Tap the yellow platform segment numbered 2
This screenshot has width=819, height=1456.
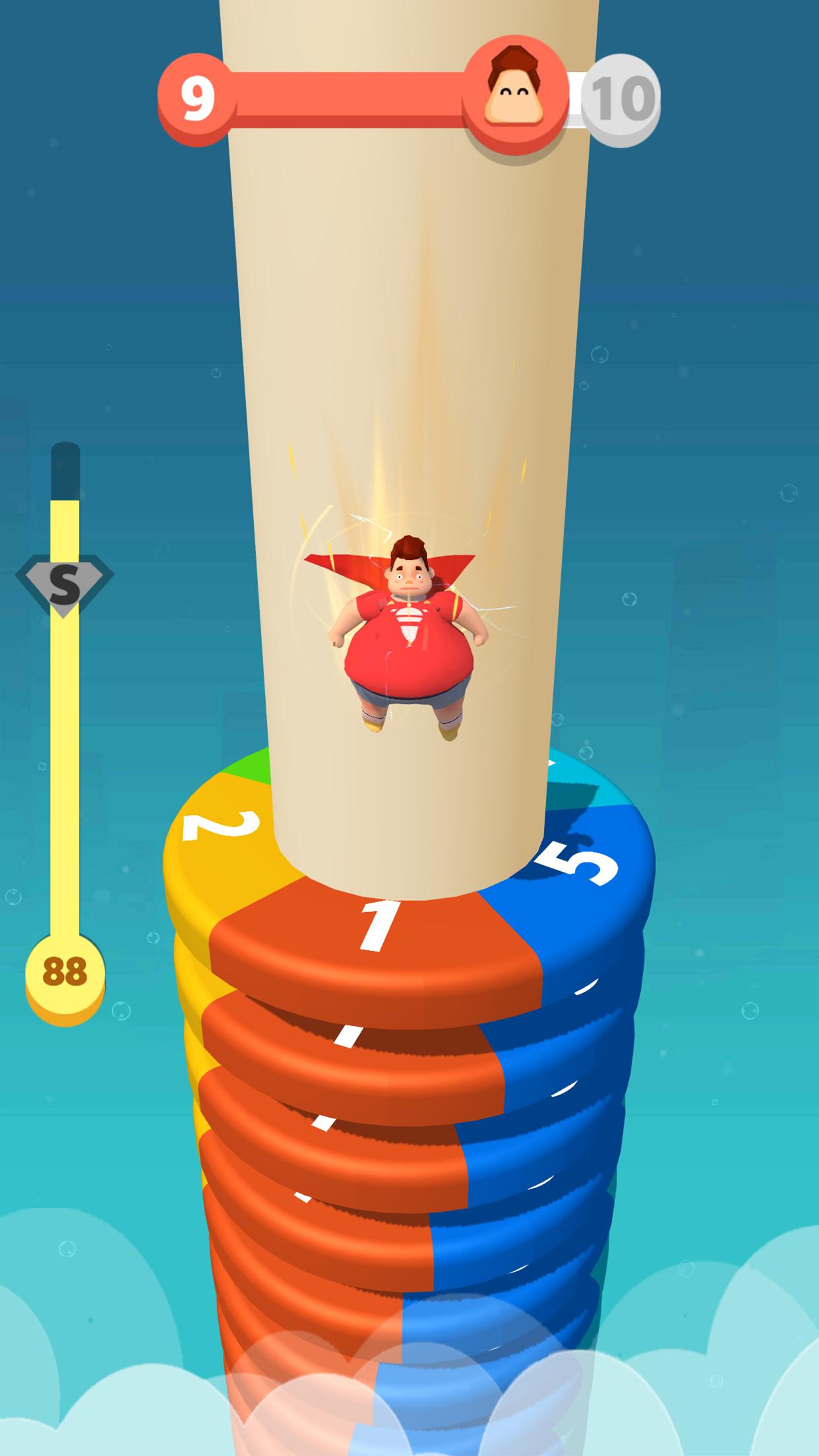[221, 837]
